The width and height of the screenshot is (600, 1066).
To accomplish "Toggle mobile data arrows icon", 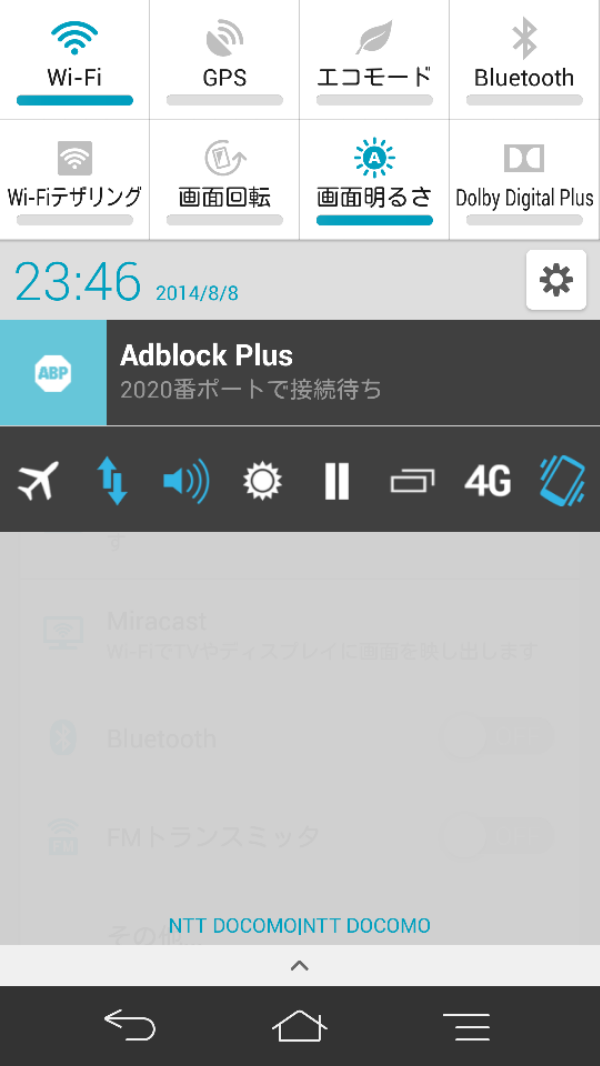I will pos(113,481).
